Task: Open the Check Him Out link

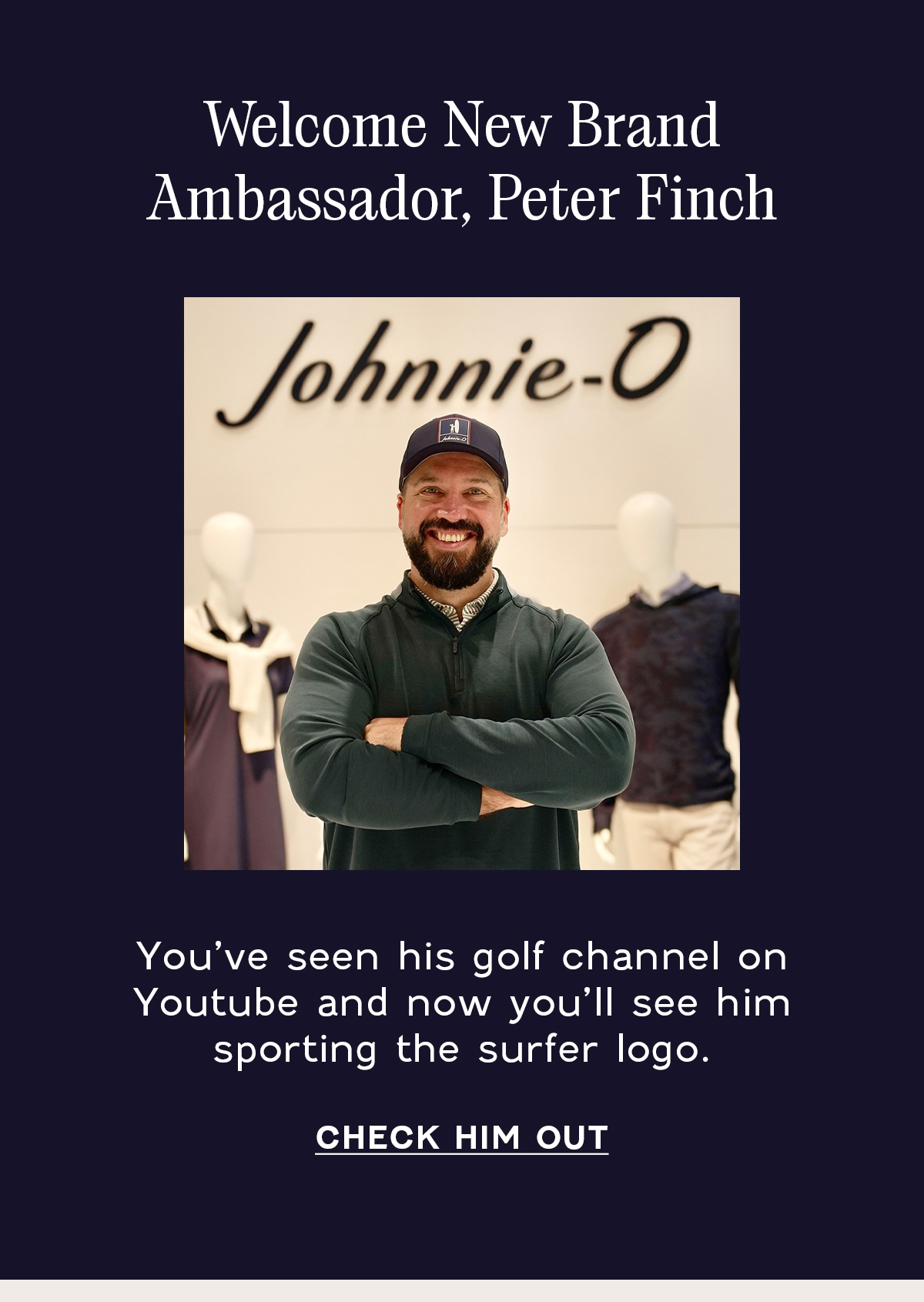Action: coord(461,1138)
